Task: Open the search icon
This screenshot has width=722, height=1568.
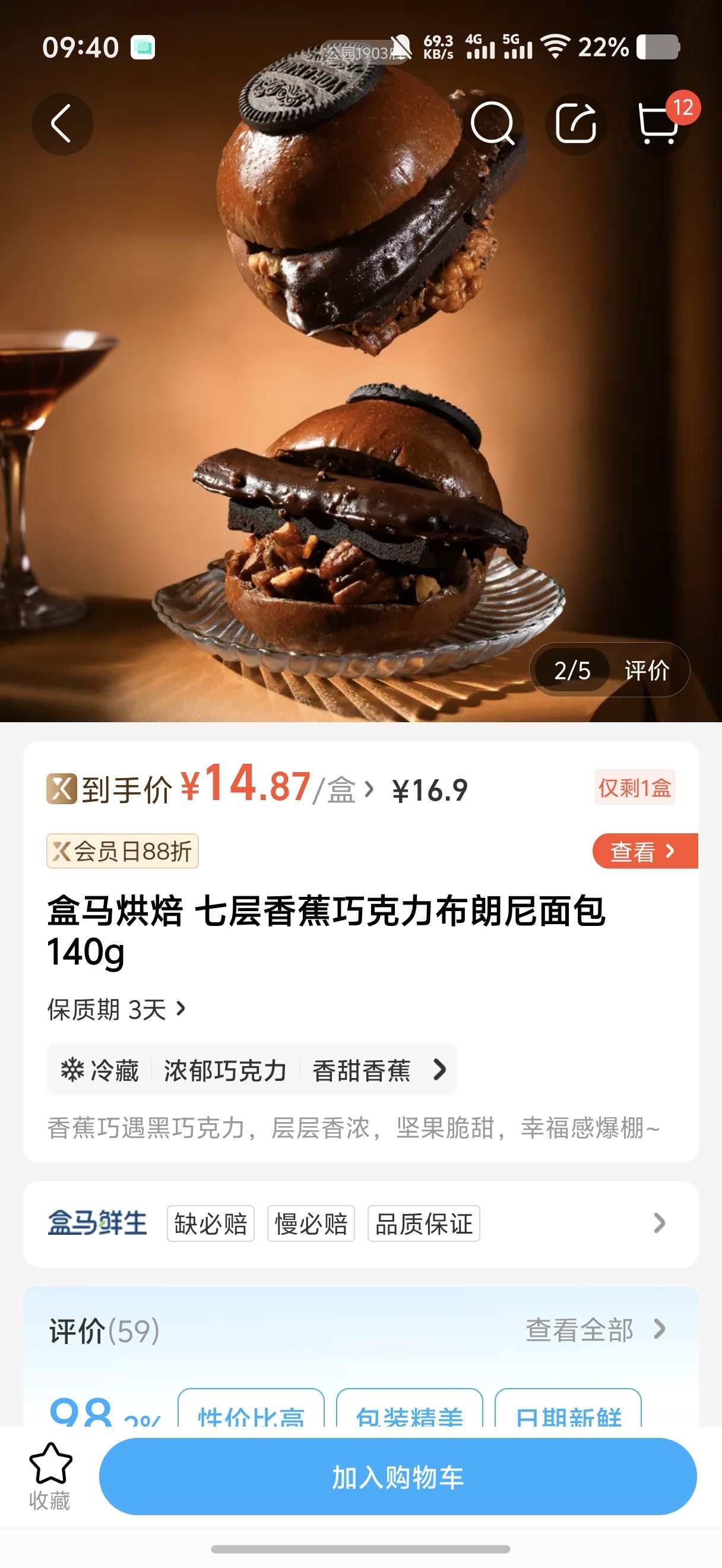Action: 492,124
